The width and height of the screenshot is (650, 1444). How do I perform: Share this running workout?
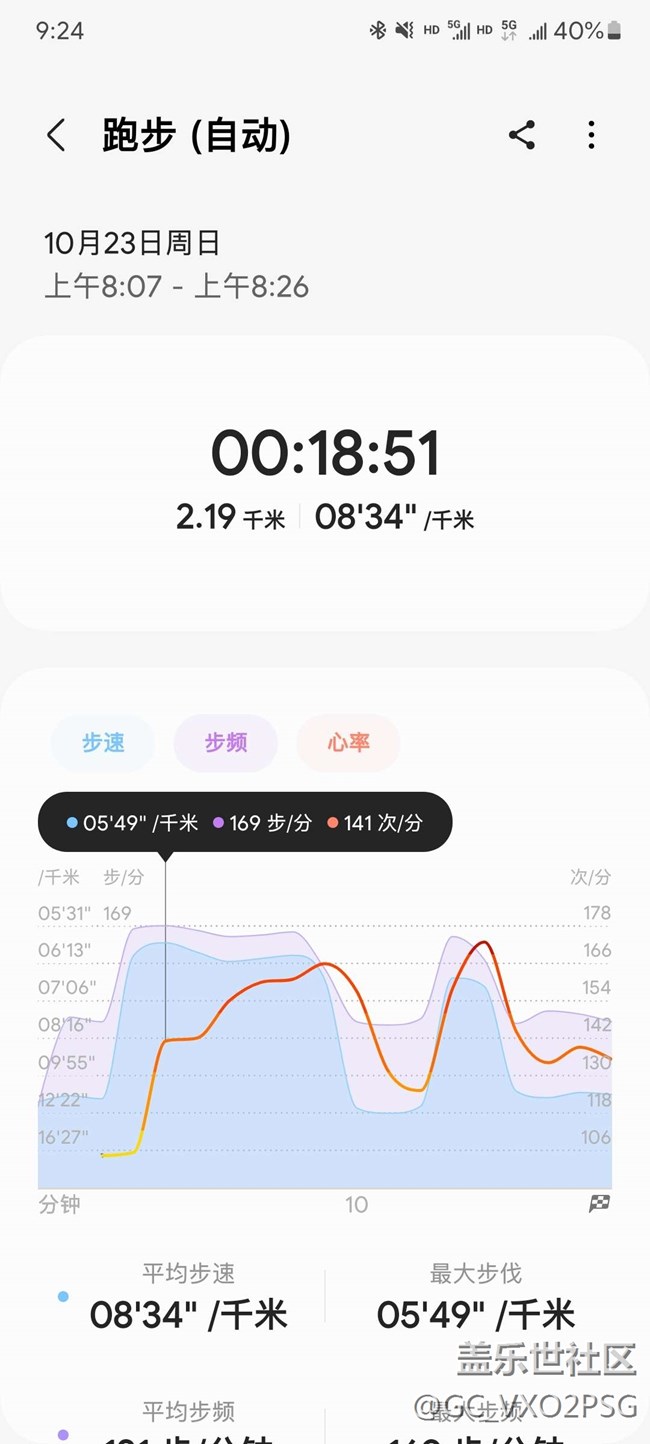522,135
